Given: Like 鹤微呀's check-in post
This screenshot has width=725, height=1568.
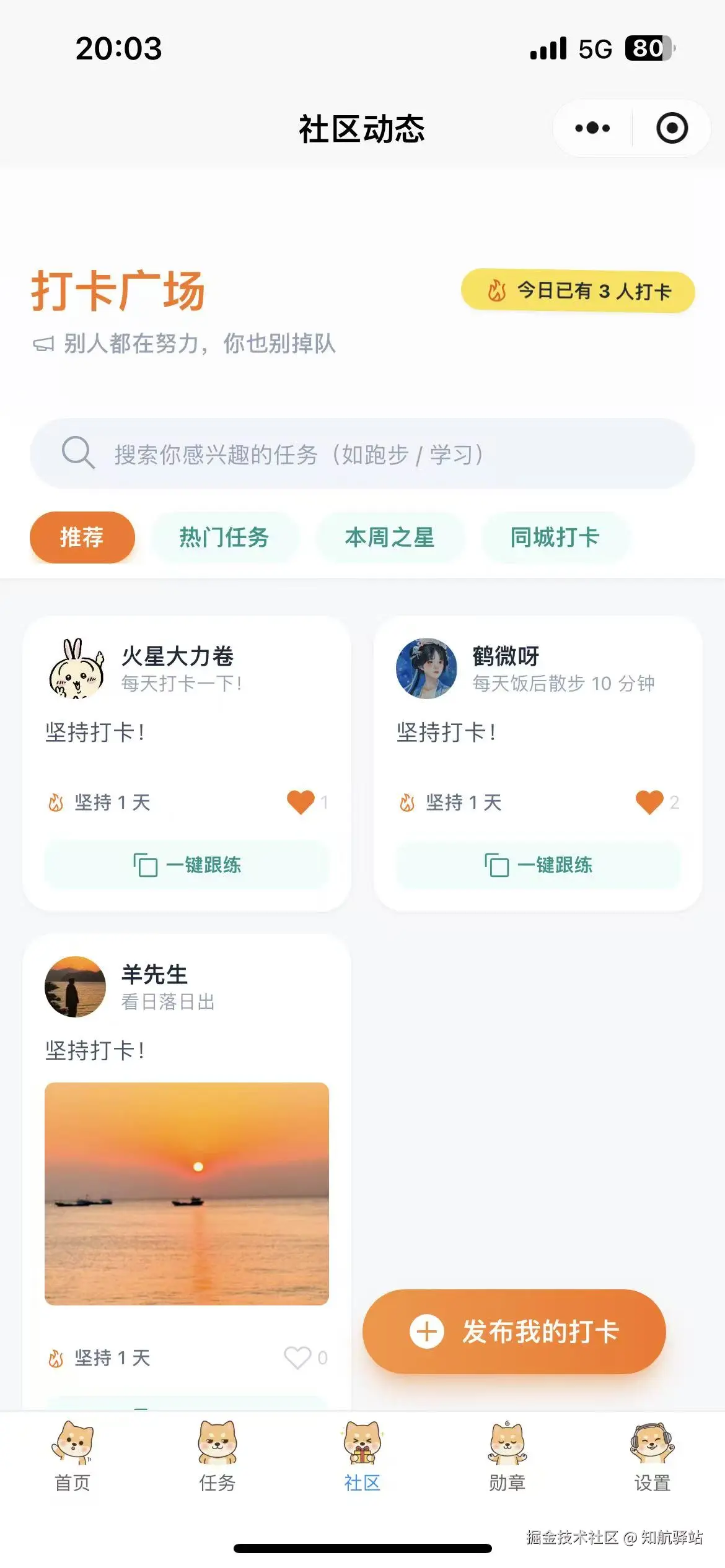Looking at the screenshot, I should (x=649, y=802).
